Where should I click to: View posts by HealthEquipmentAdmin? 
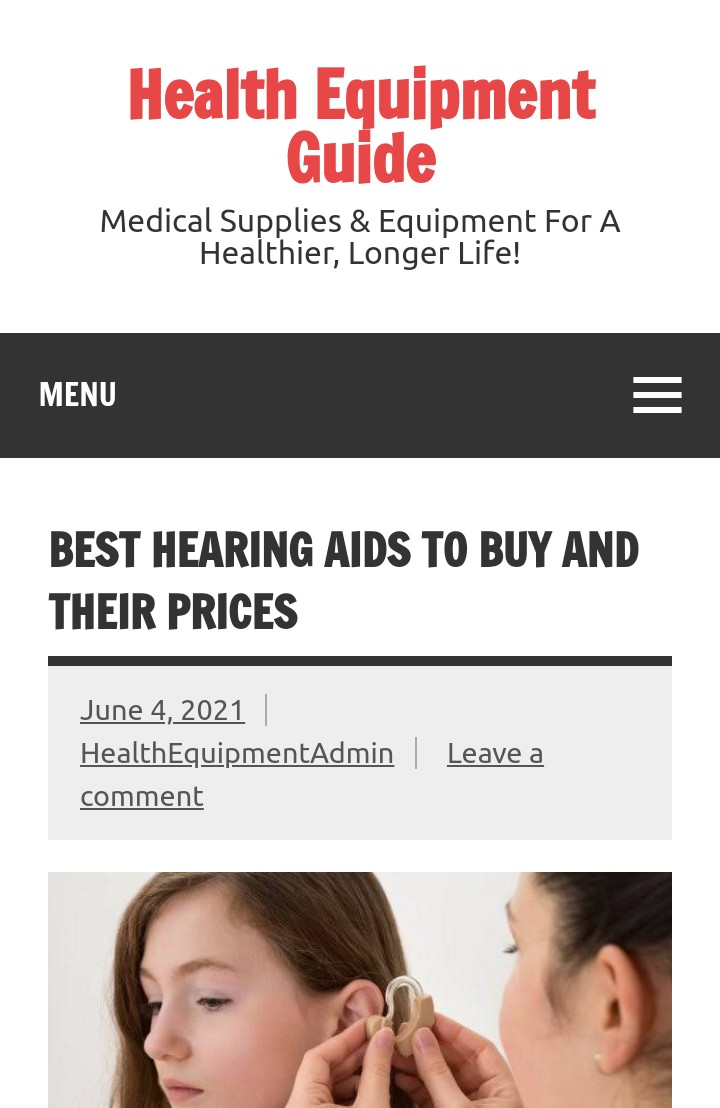click(x=237, y=752)
